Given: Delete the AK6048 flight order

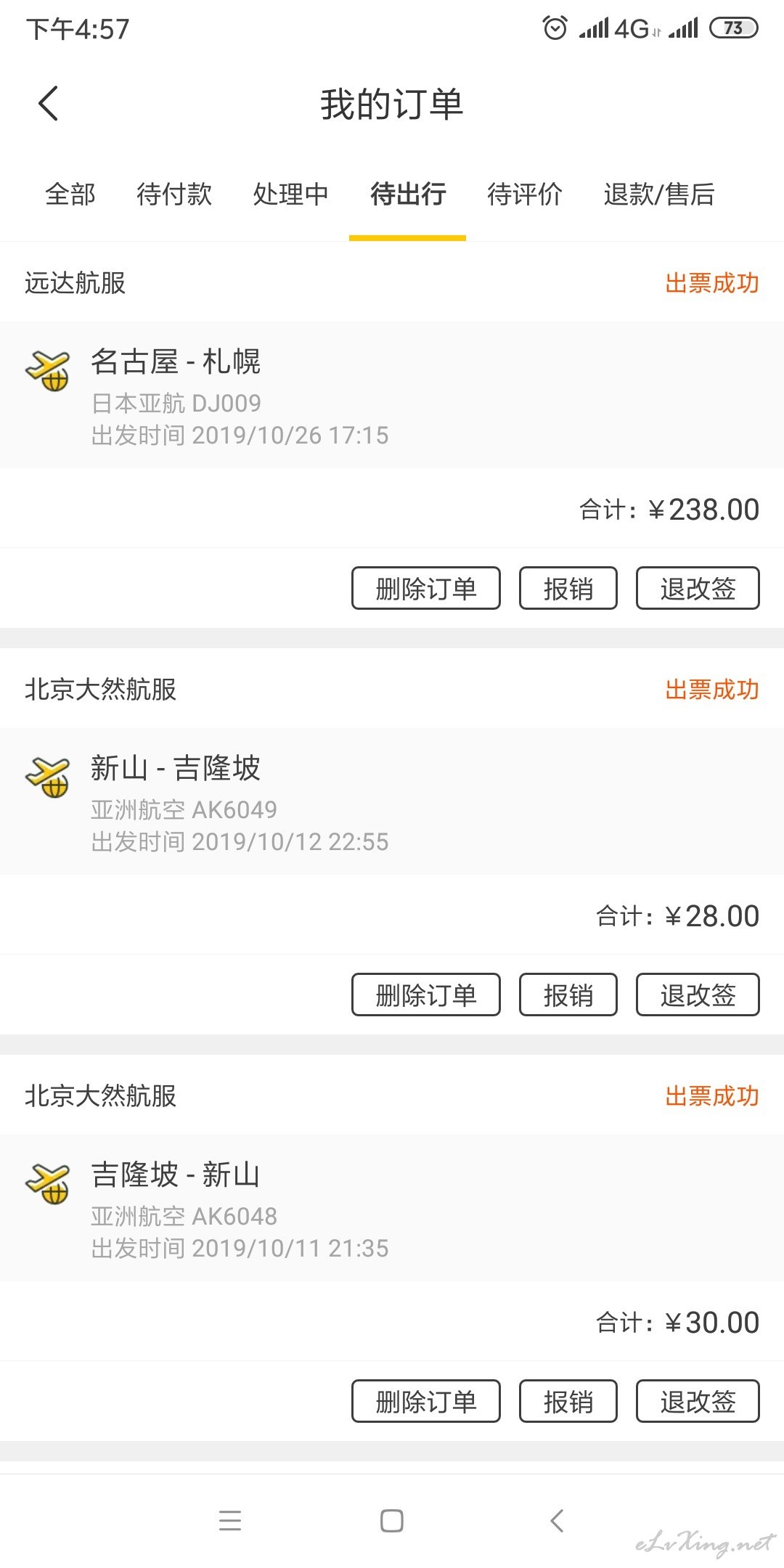Looking at the screenshot, I should point(426,1401).
